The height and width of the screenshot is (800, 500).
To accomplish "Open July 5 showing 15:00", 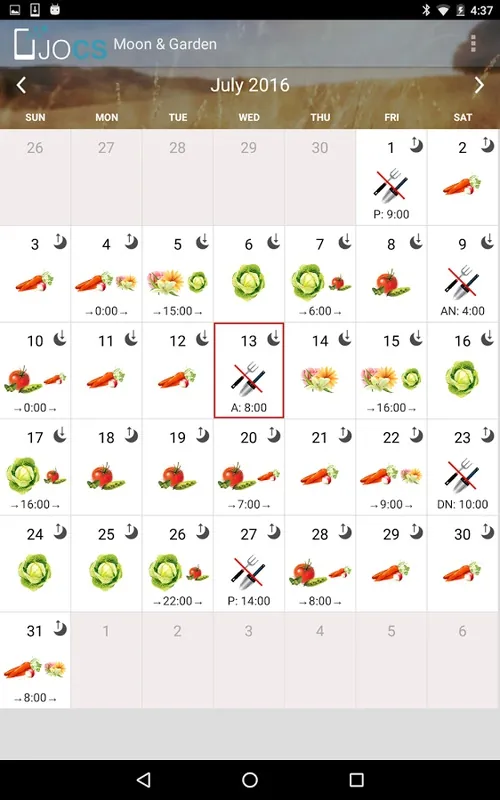I will (x=178, y=274).
